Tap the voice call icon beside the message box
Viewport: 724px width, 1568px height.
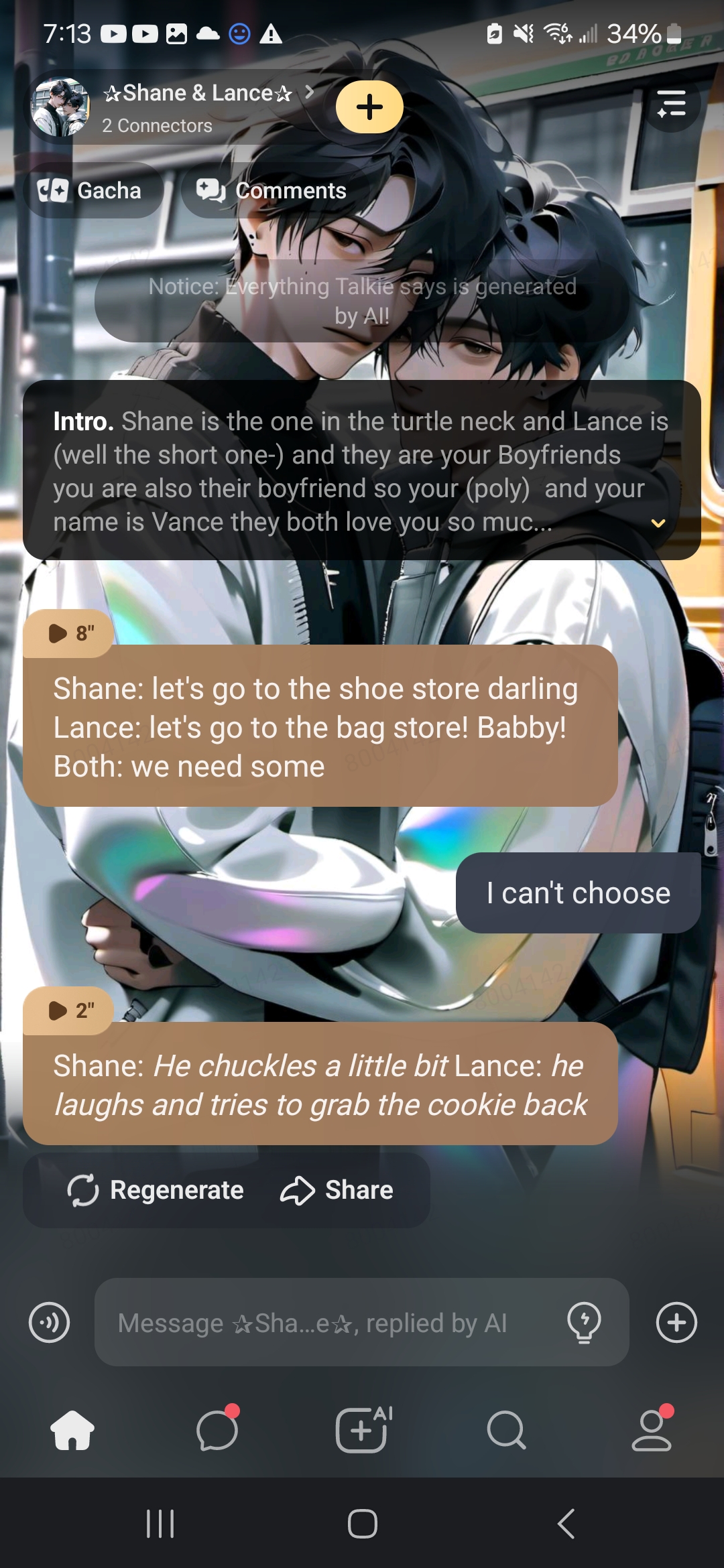coord(49,1323)
